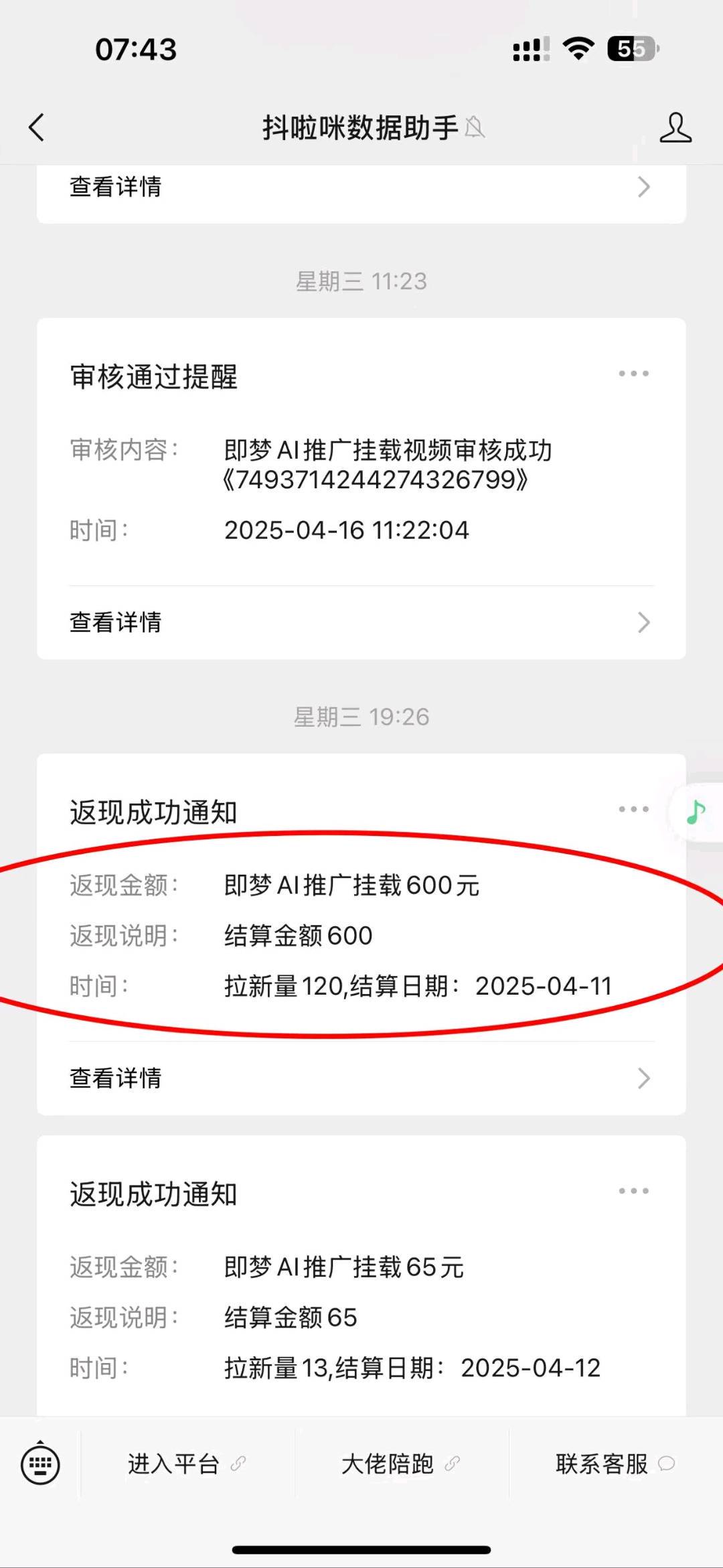This screenshot has width=723, height=1568.
Task: Switch to keyboard input mode
Action: [40, 1464]
